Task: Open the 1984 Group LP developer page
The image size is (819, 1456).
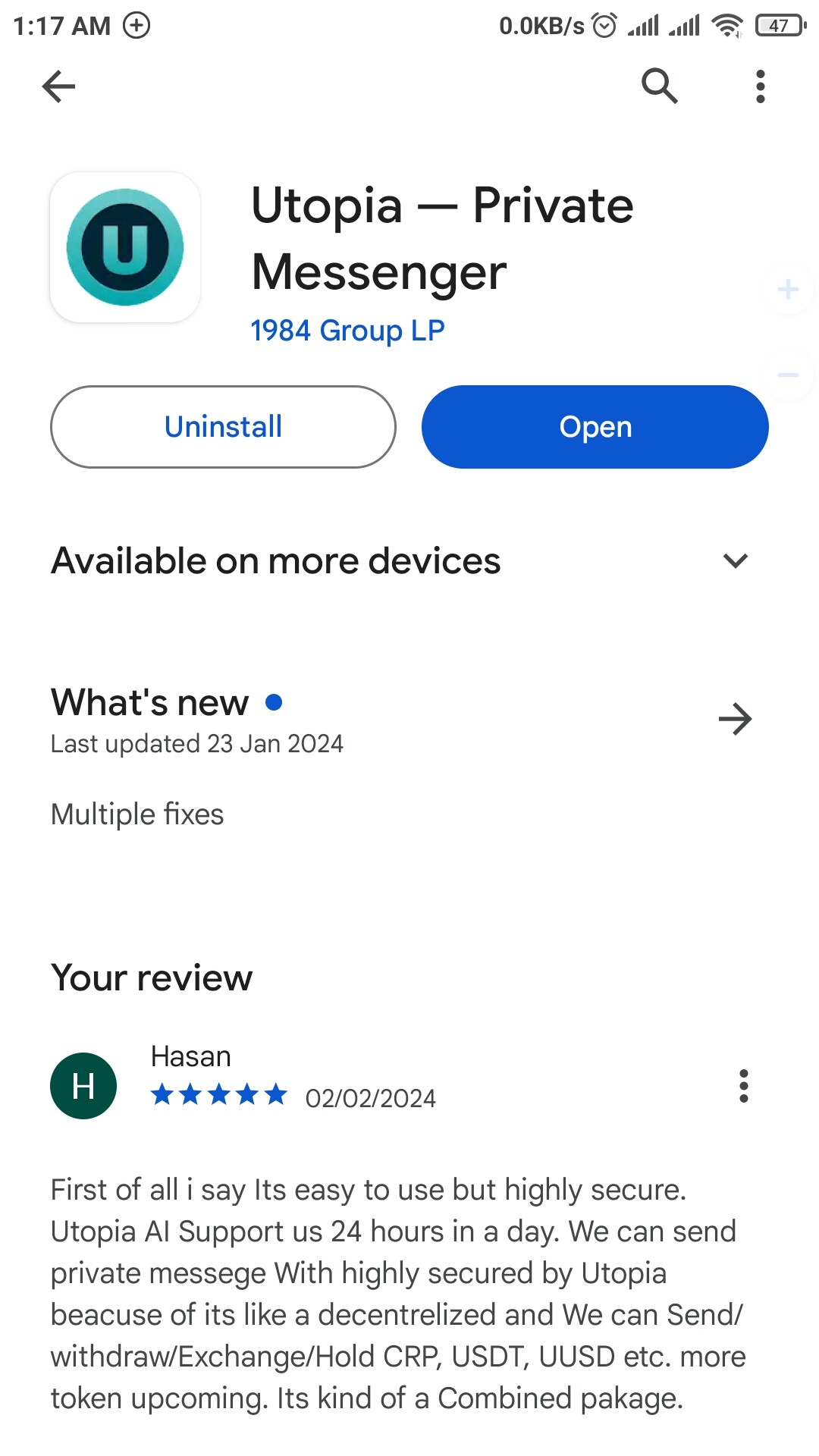Action: 347,331
